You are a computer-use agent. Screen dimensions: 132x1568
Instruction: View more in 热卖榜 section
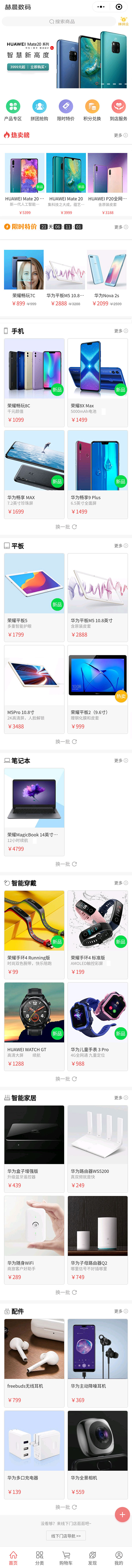point(120,135)
